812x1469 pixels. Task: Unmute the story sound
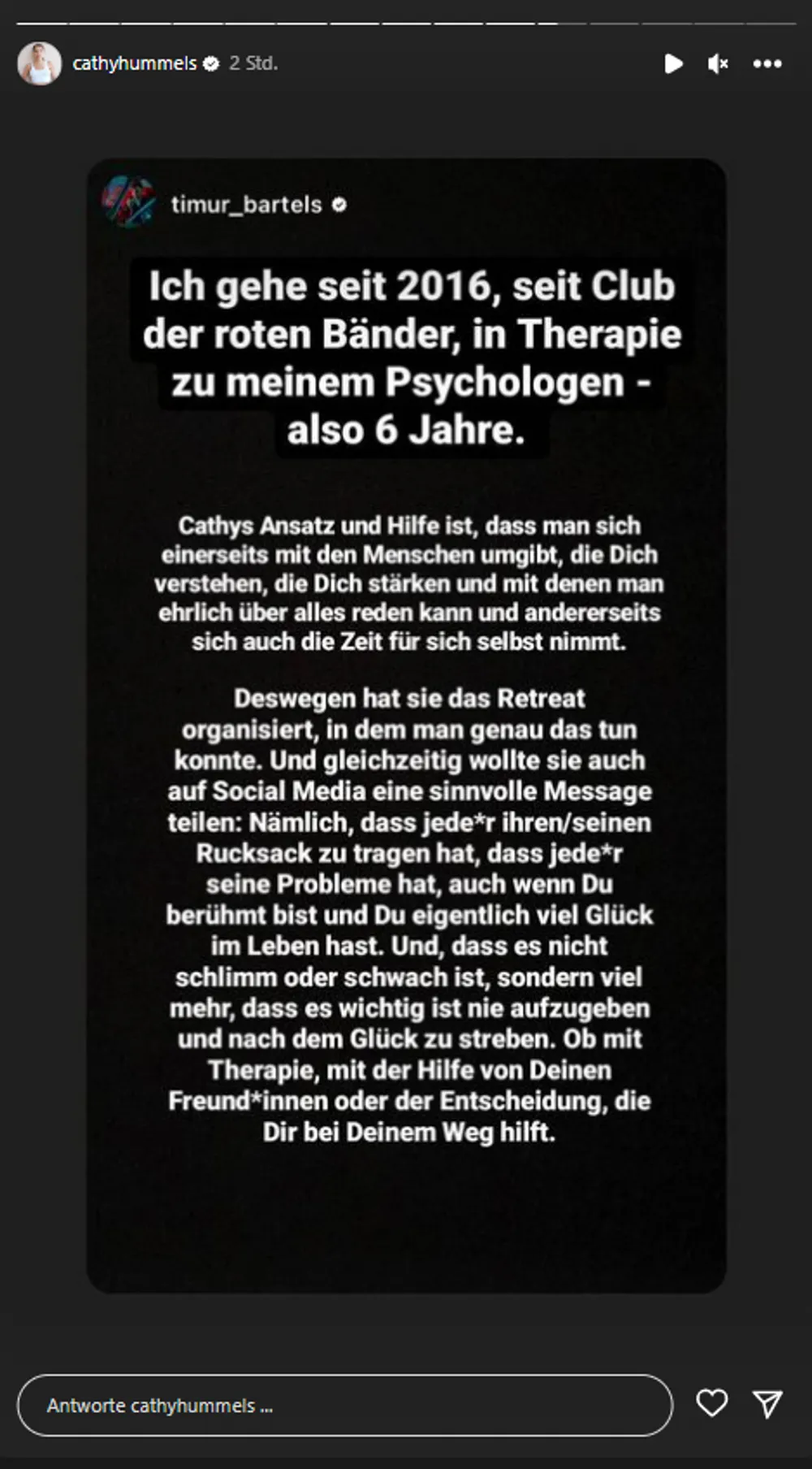[718, 63]
